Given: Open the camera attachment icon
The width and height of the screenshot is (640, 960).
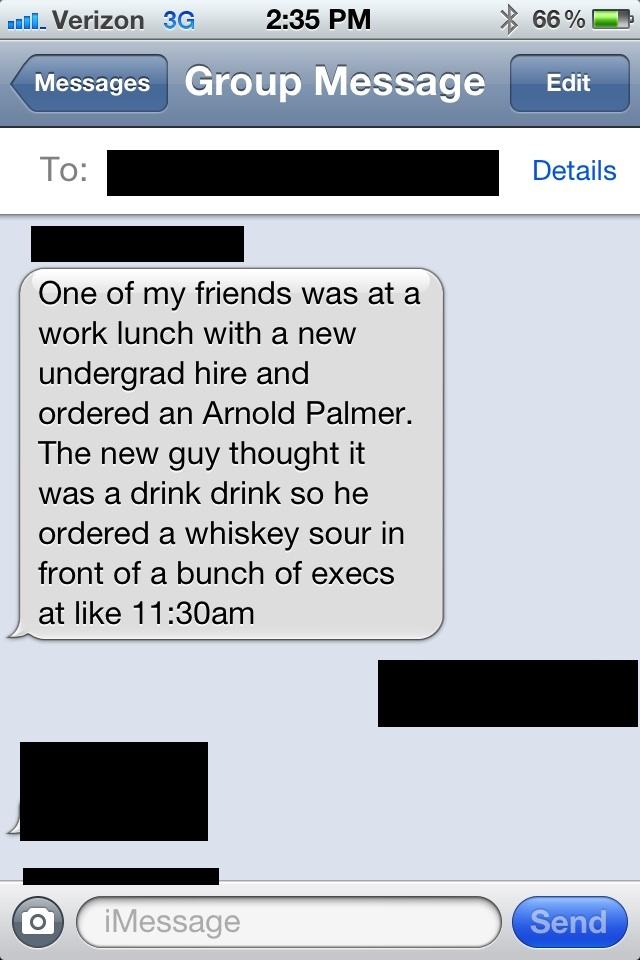Looking at the screenshot, I should pos(38,922).
